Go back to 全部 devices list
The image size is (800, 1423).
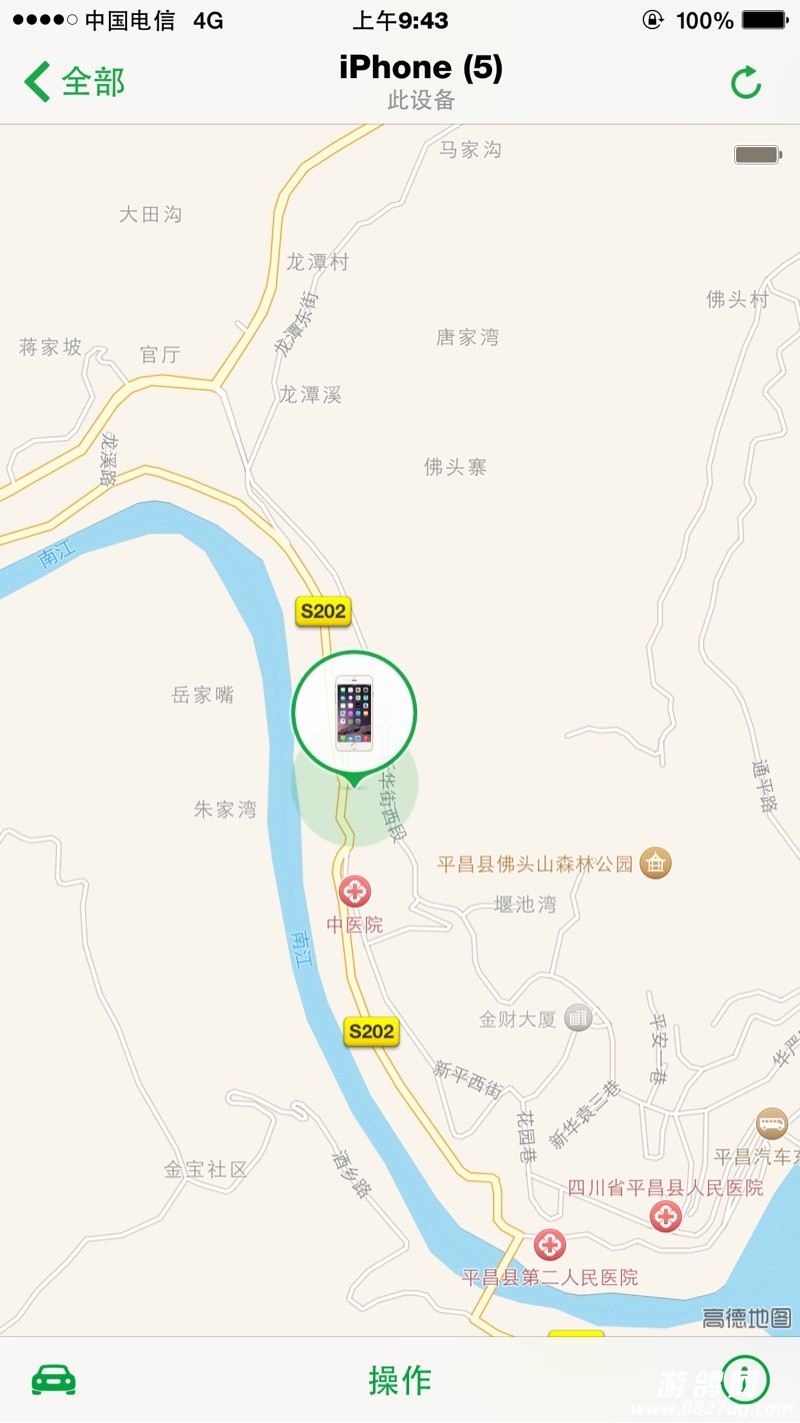[75, 82]
